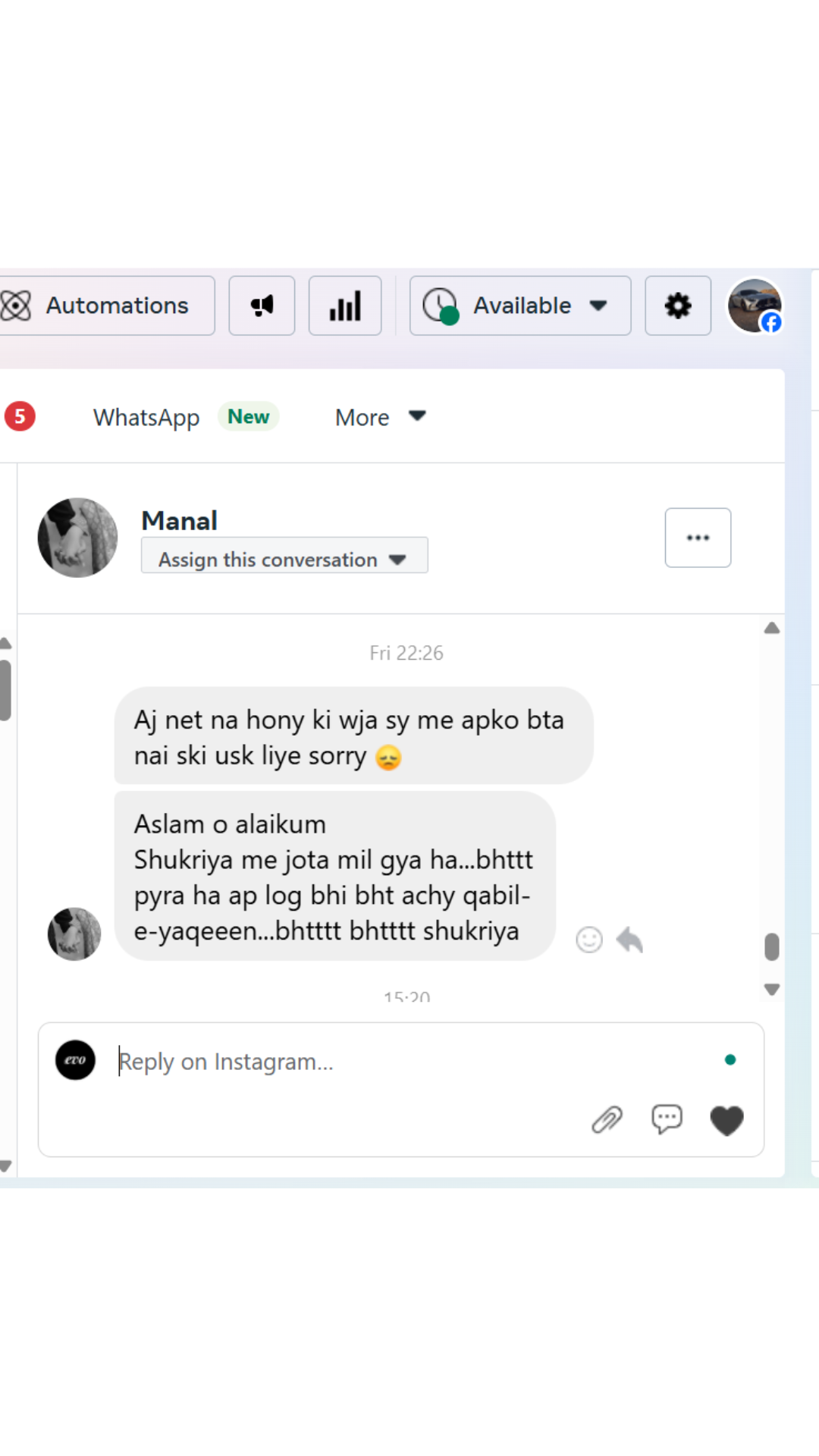Open saved replies speech bubble icon

point(667,1119)
